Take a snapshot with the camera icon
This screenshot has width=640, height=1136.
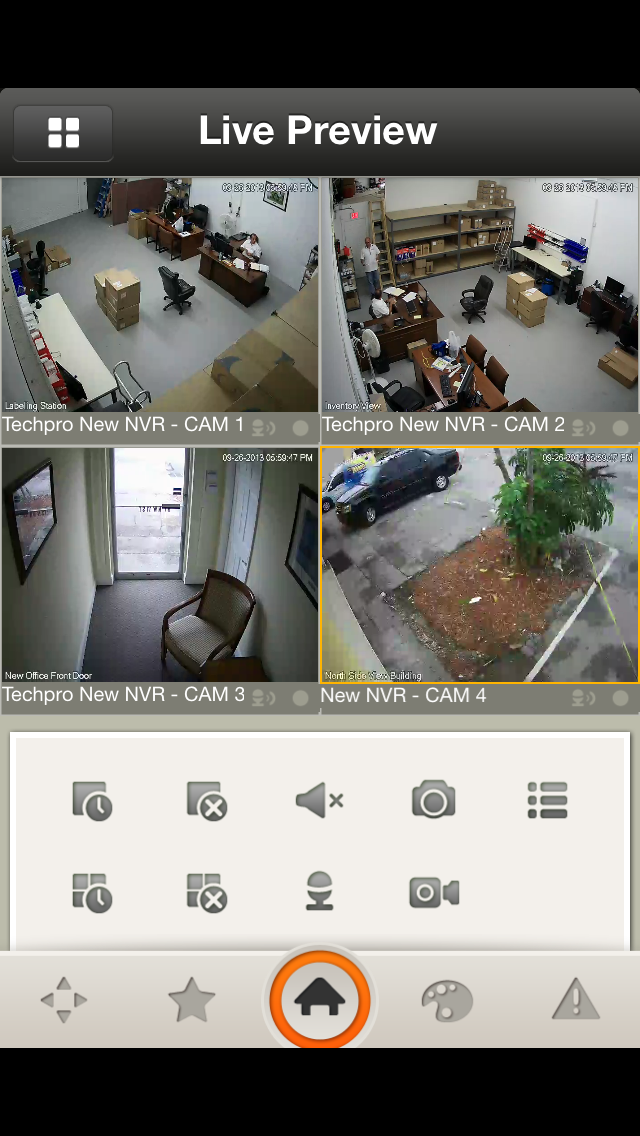click(x=433, y=800)
